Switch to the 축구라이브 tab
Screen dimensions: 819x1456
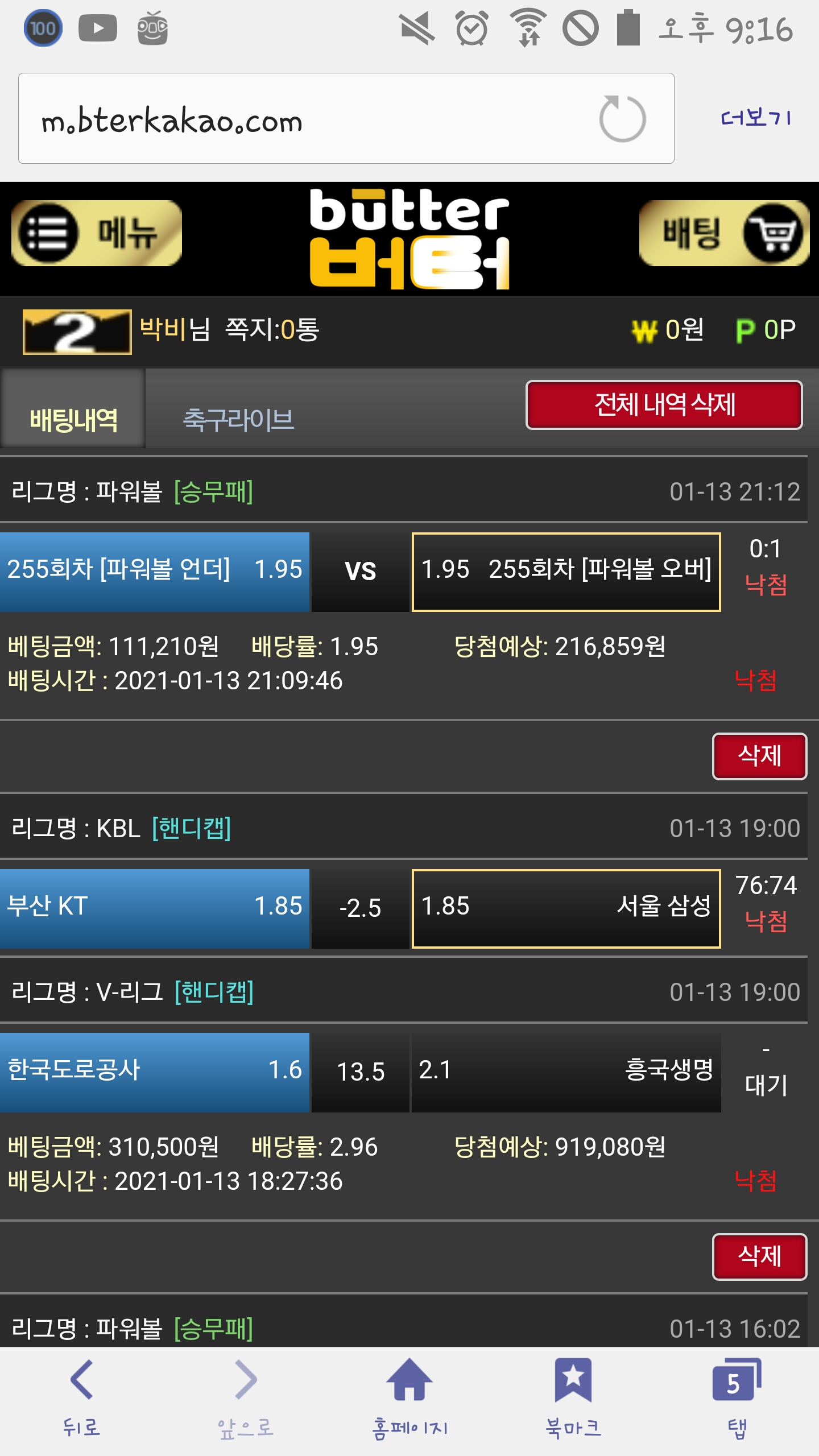coord(238,420)
